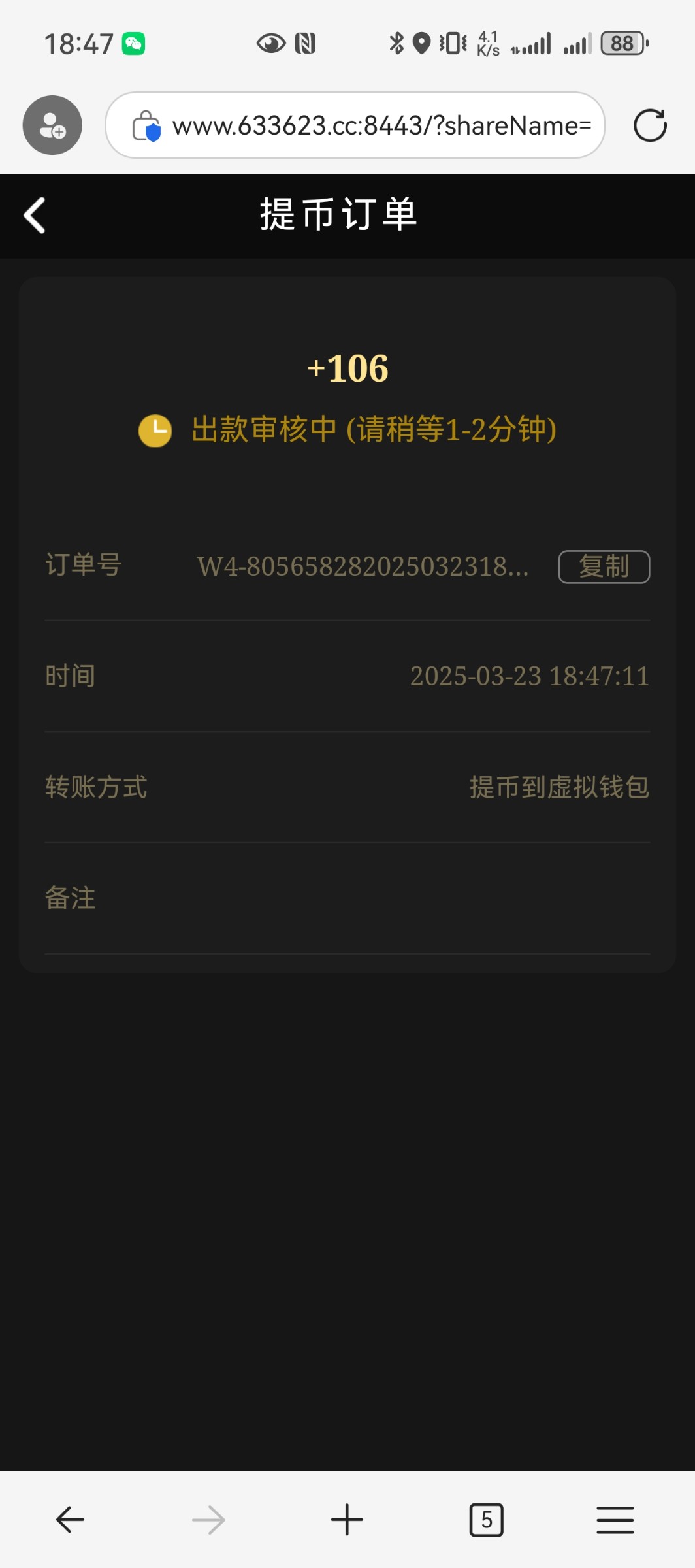Copy the order number with 复制

click(x=604, y=566)
